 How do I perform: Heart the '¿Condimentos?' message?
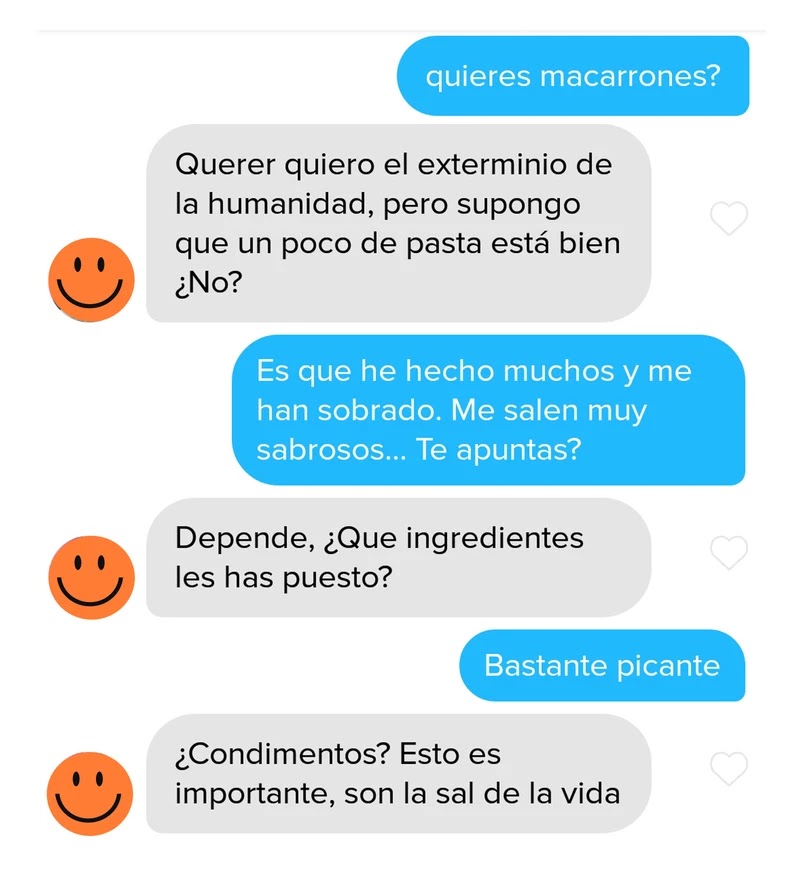729,768
